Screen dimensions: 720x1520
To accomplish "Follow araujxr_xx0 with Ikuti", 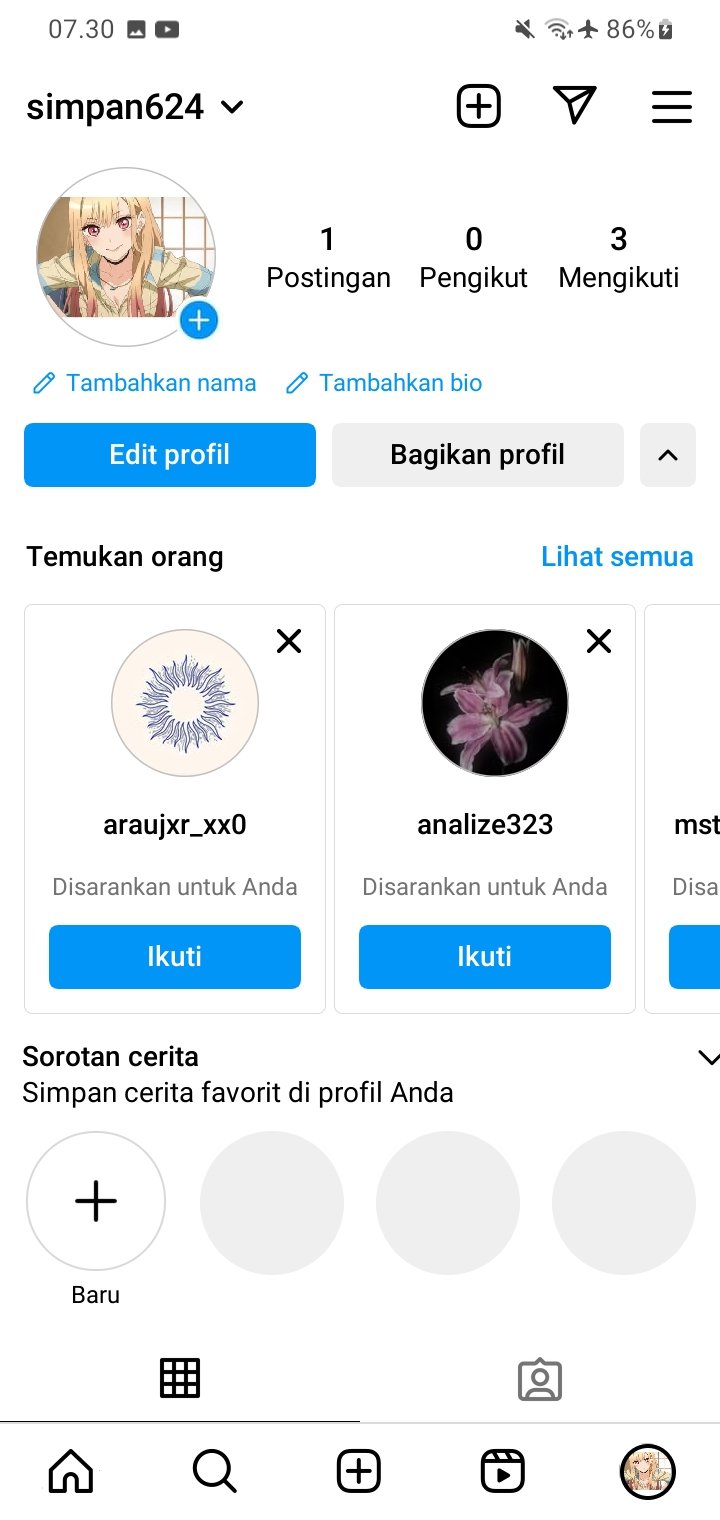I will pyautogui.click(x=175, y=957).
